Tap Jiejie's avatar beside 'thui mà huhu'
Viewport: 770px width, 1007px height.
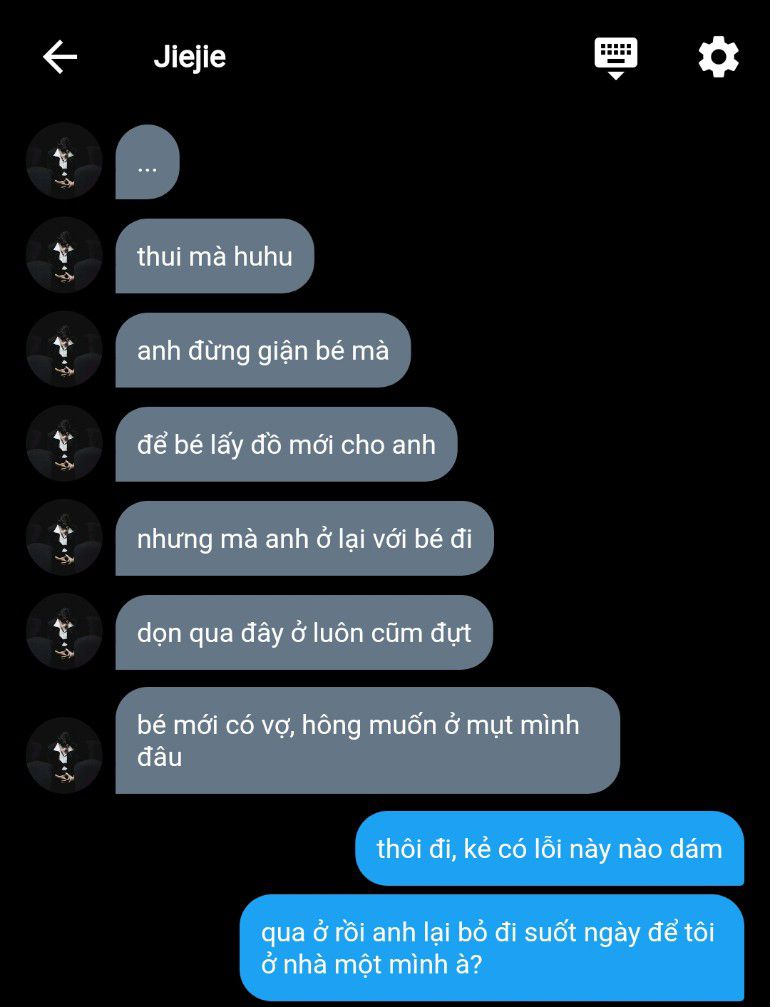click(64, 256)
